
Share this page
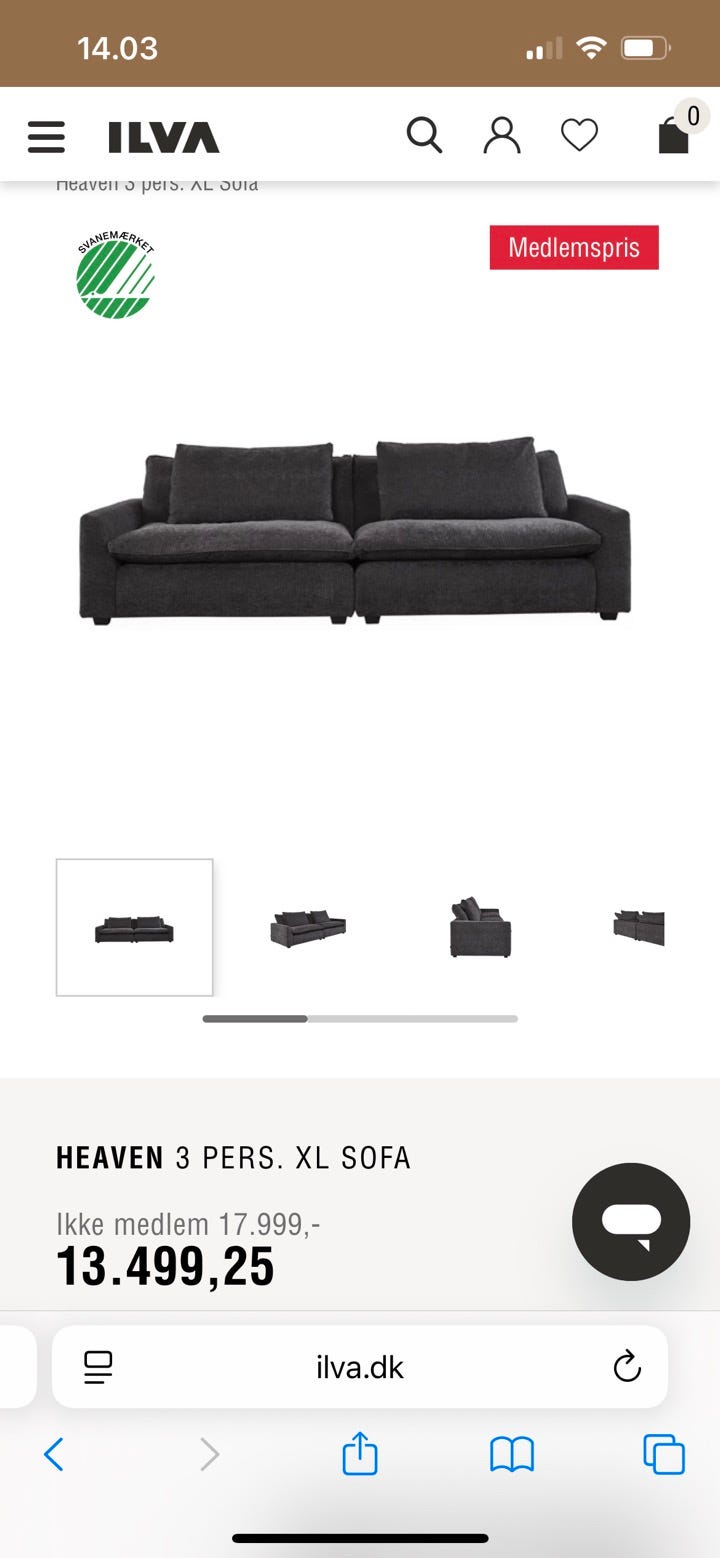[360, 1453]
